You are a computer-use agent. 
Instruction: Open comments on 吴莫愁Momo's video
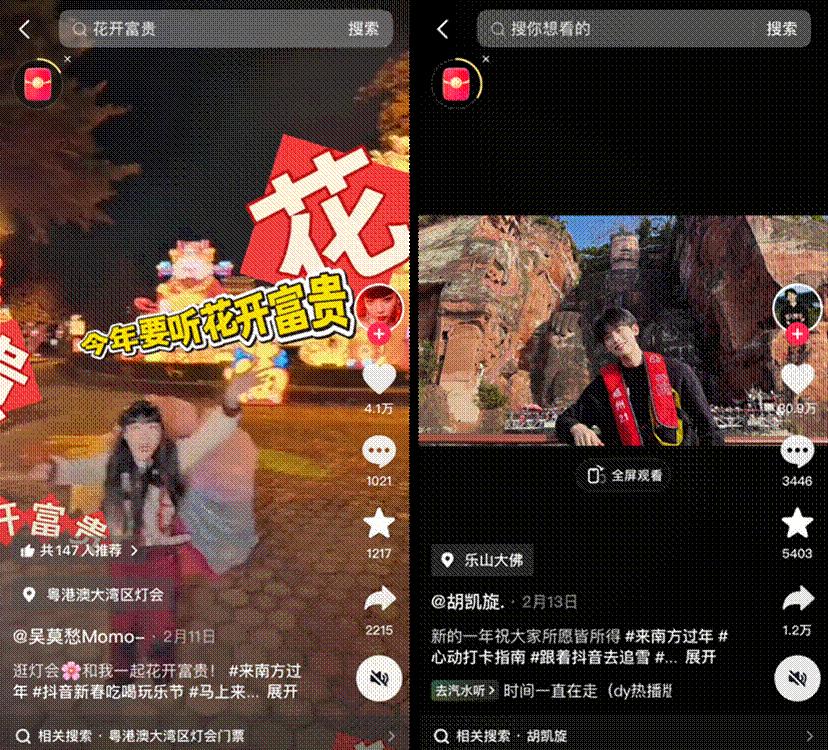[x=379, y=452]
